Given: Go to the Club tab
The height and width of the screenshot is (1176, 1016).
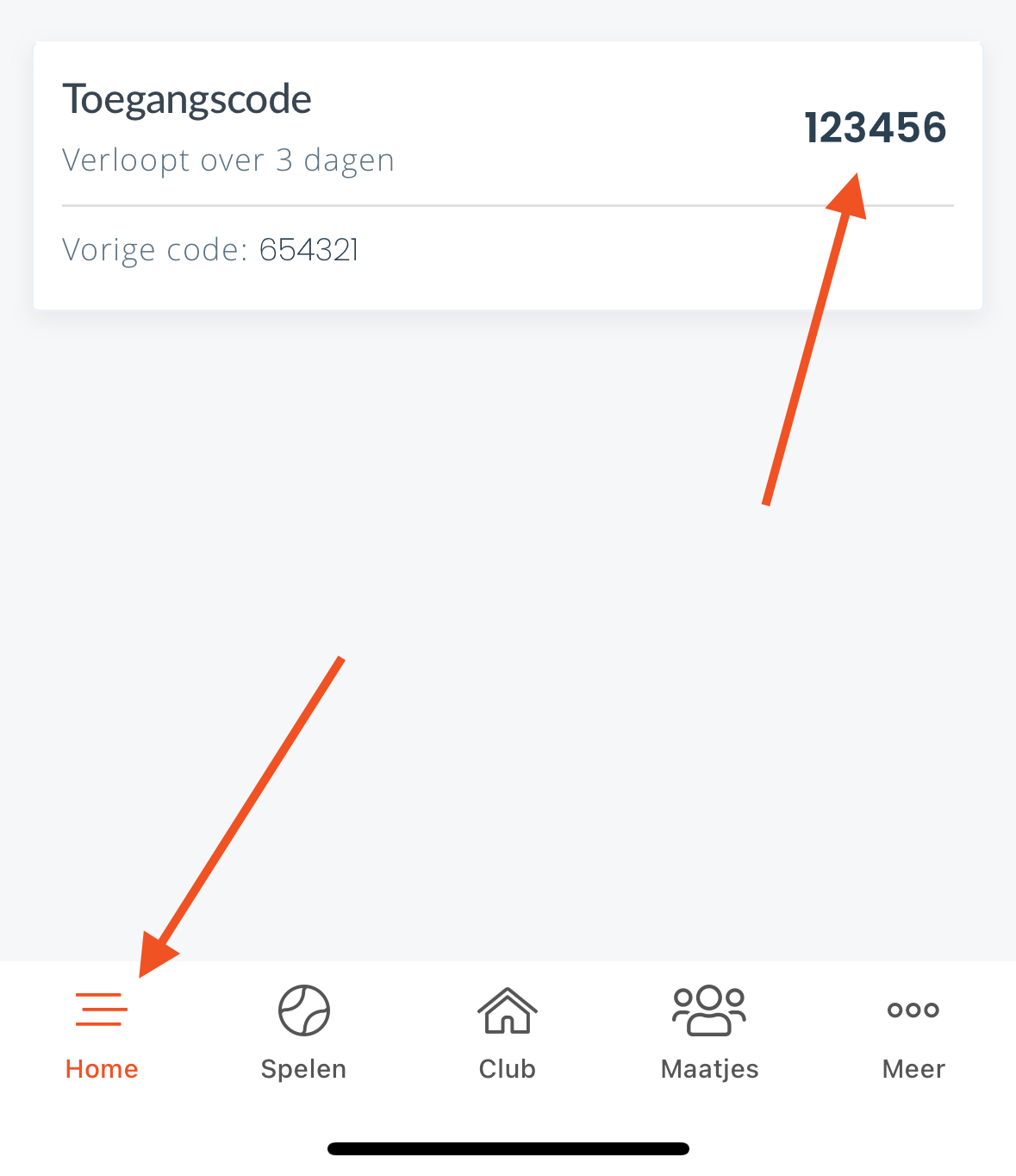Looking at the screenshot, I should [508, 1031].
